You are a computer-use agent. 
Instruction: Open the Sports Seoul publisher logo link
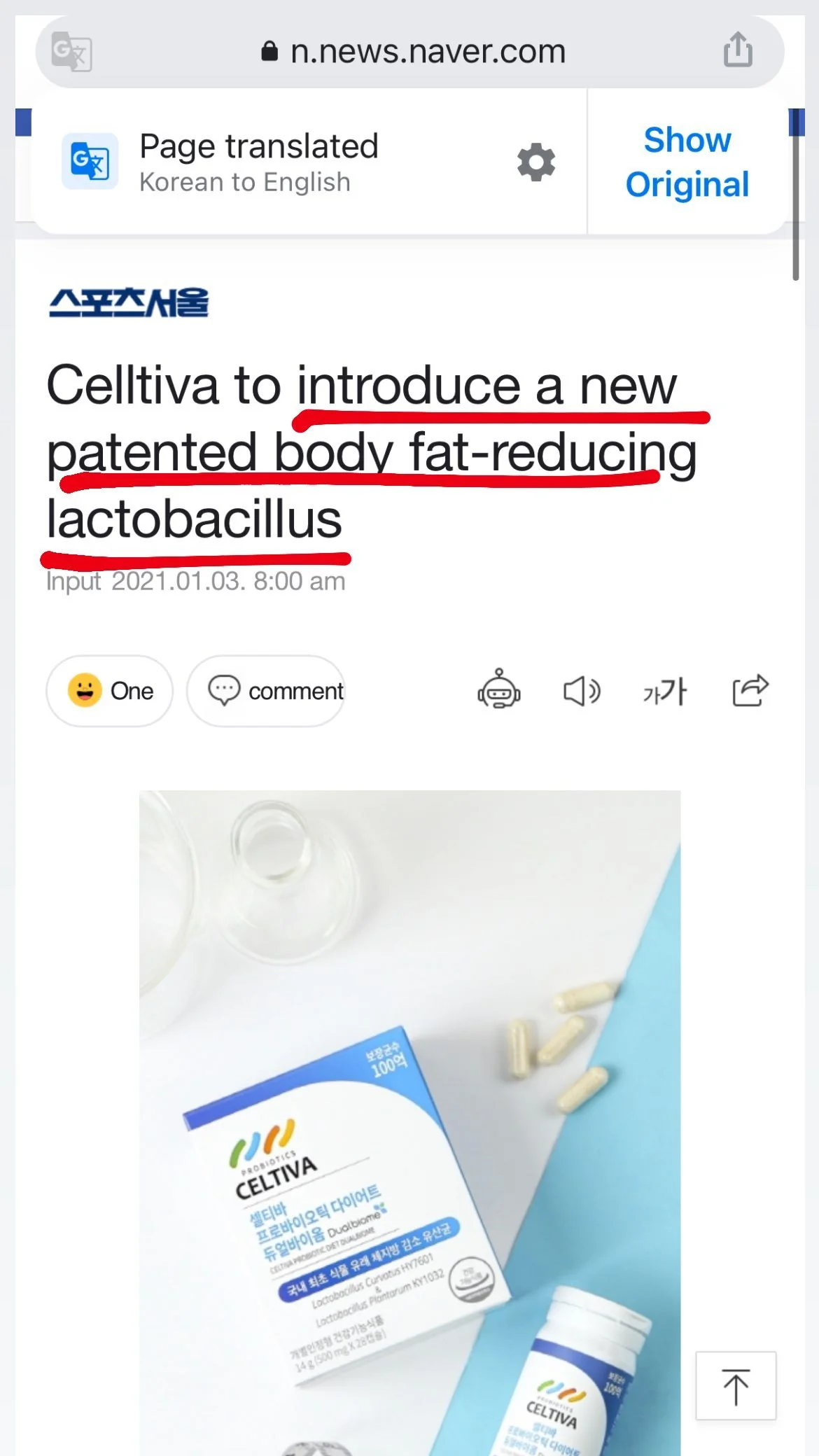129,303
